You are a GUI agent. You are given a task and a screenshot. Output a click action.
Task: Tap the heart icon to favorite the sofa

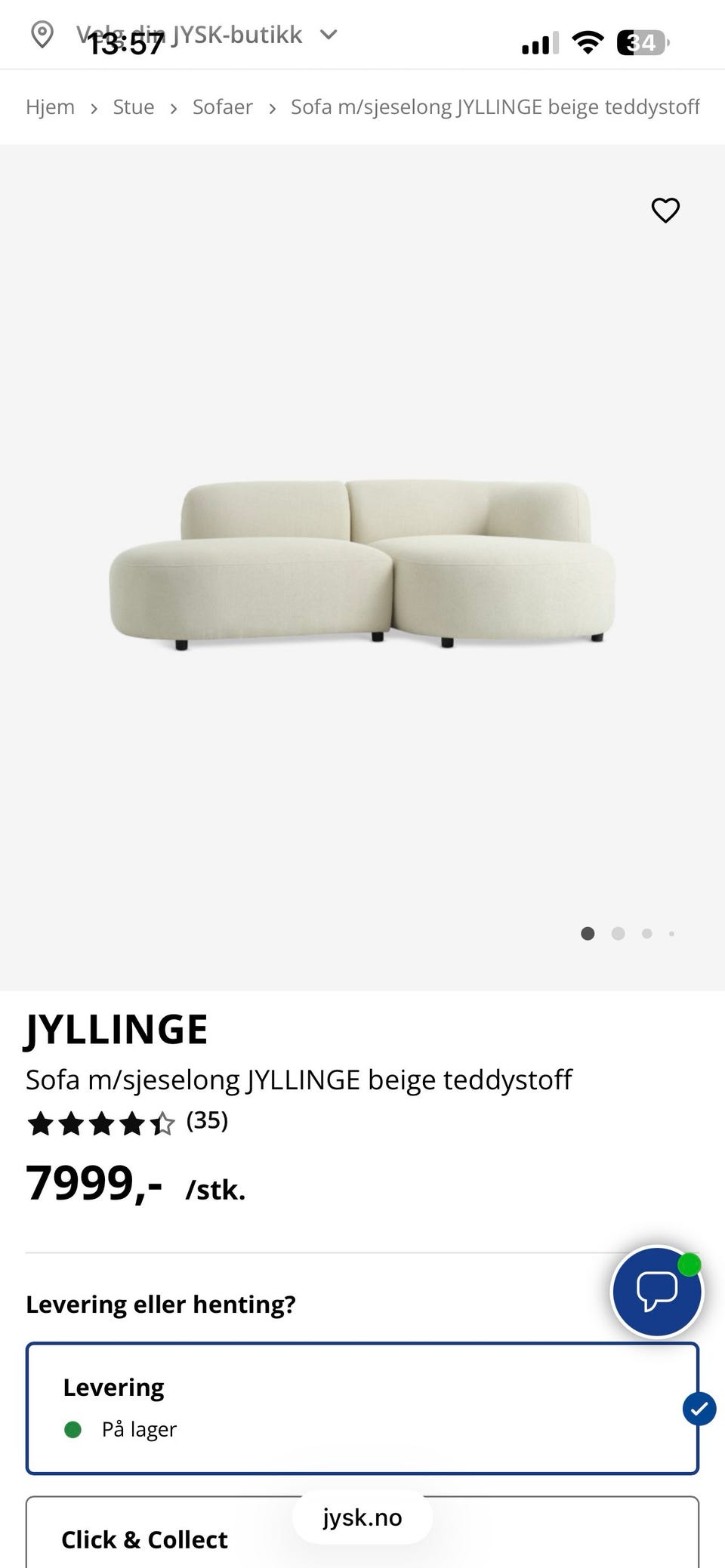coord(665,211)
